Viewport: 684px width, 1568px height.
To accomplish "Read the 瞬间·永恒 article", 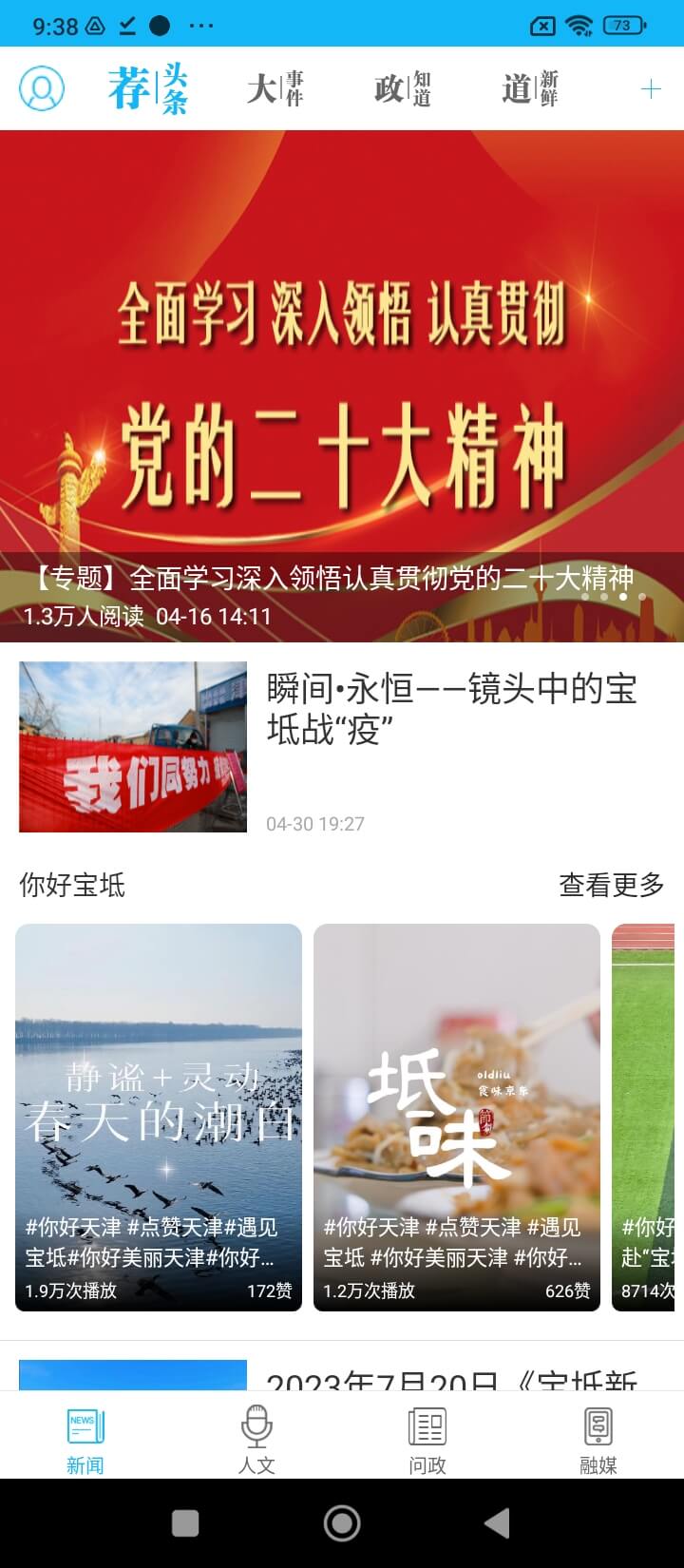I will (451, 709).
